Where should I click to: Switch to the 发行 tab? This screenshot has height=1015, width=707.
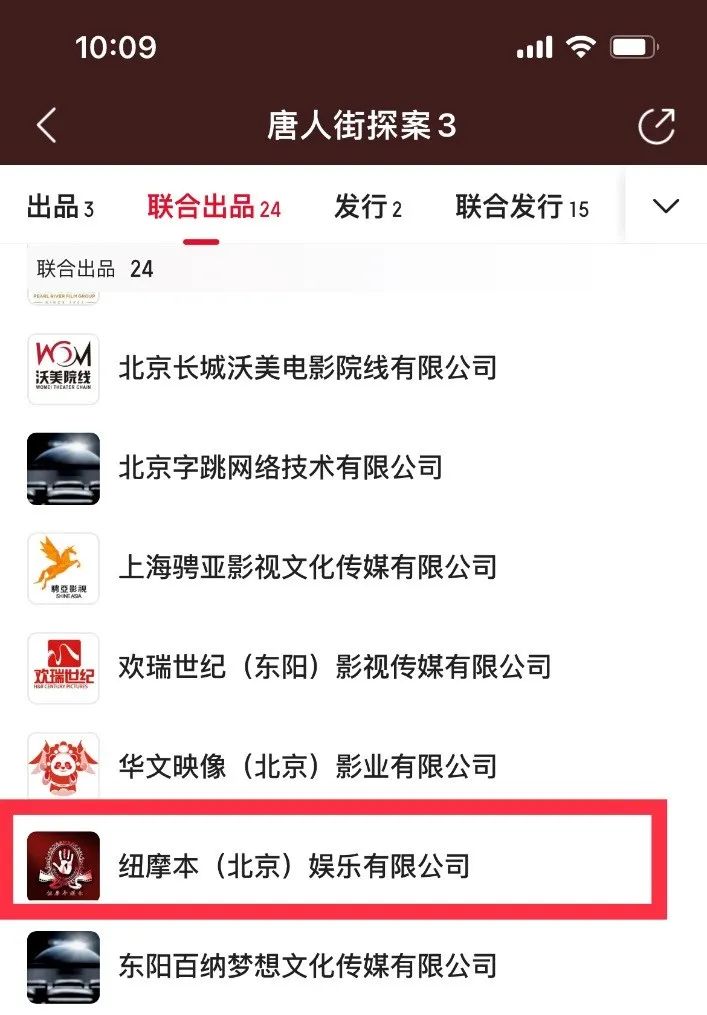(368, 207)
